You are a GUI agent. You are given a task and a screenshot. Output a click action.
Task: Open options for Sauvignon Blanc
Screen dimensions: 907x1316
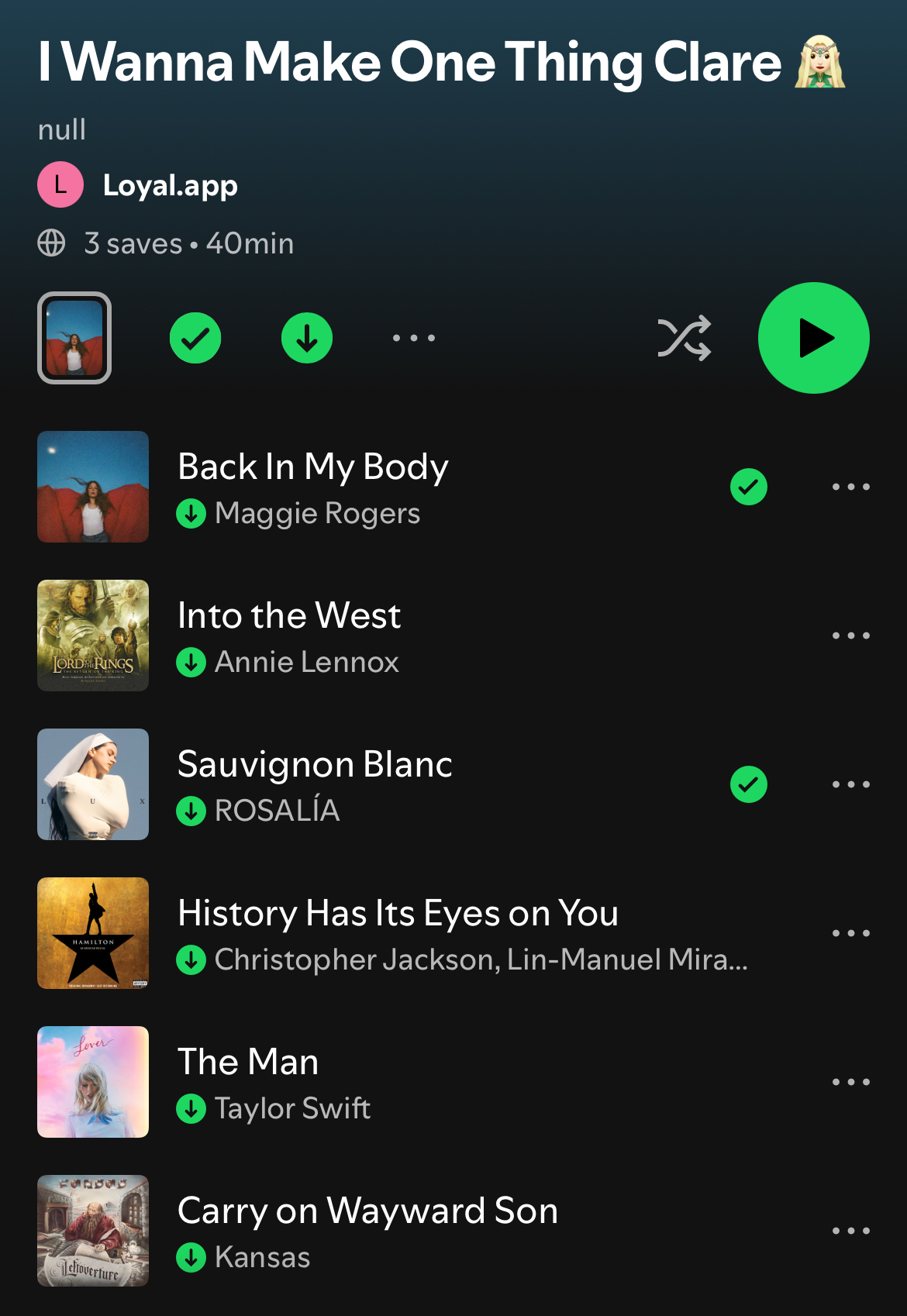click(850, 784)
